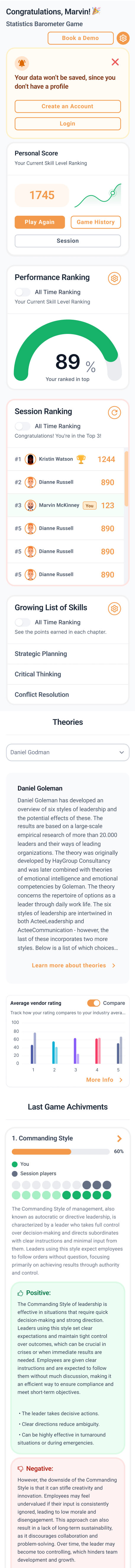The width and height of the screenshot is (135, 1568).
Task: Turn off the Compare switch
Action: [x=94, y=1003]
